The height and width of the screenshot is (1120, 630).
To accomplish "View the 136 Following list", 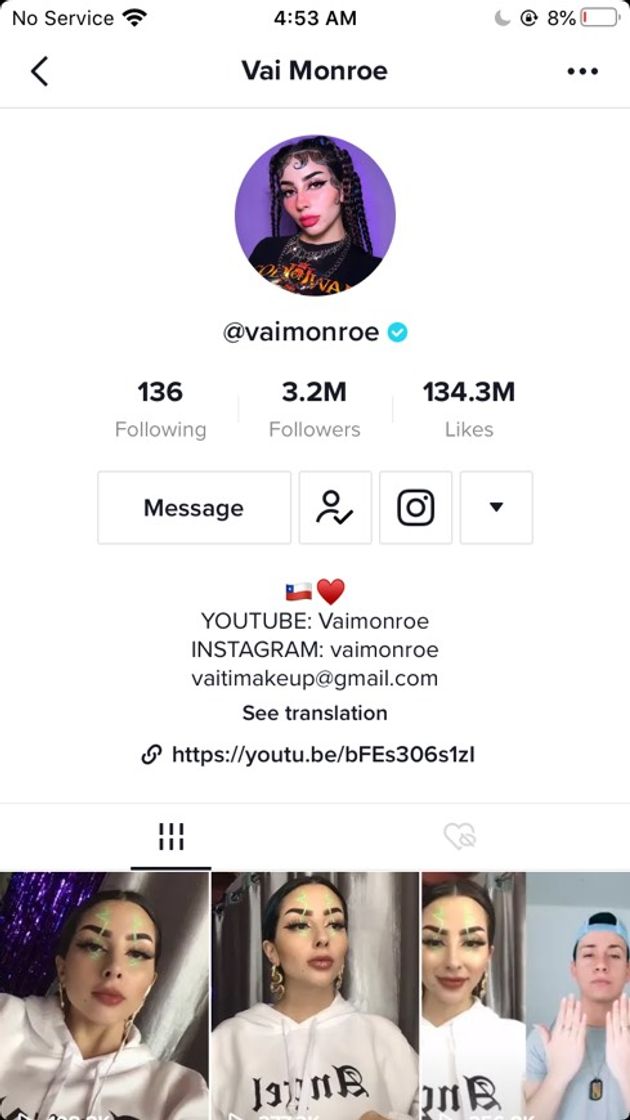I will [x=160, y=408].
